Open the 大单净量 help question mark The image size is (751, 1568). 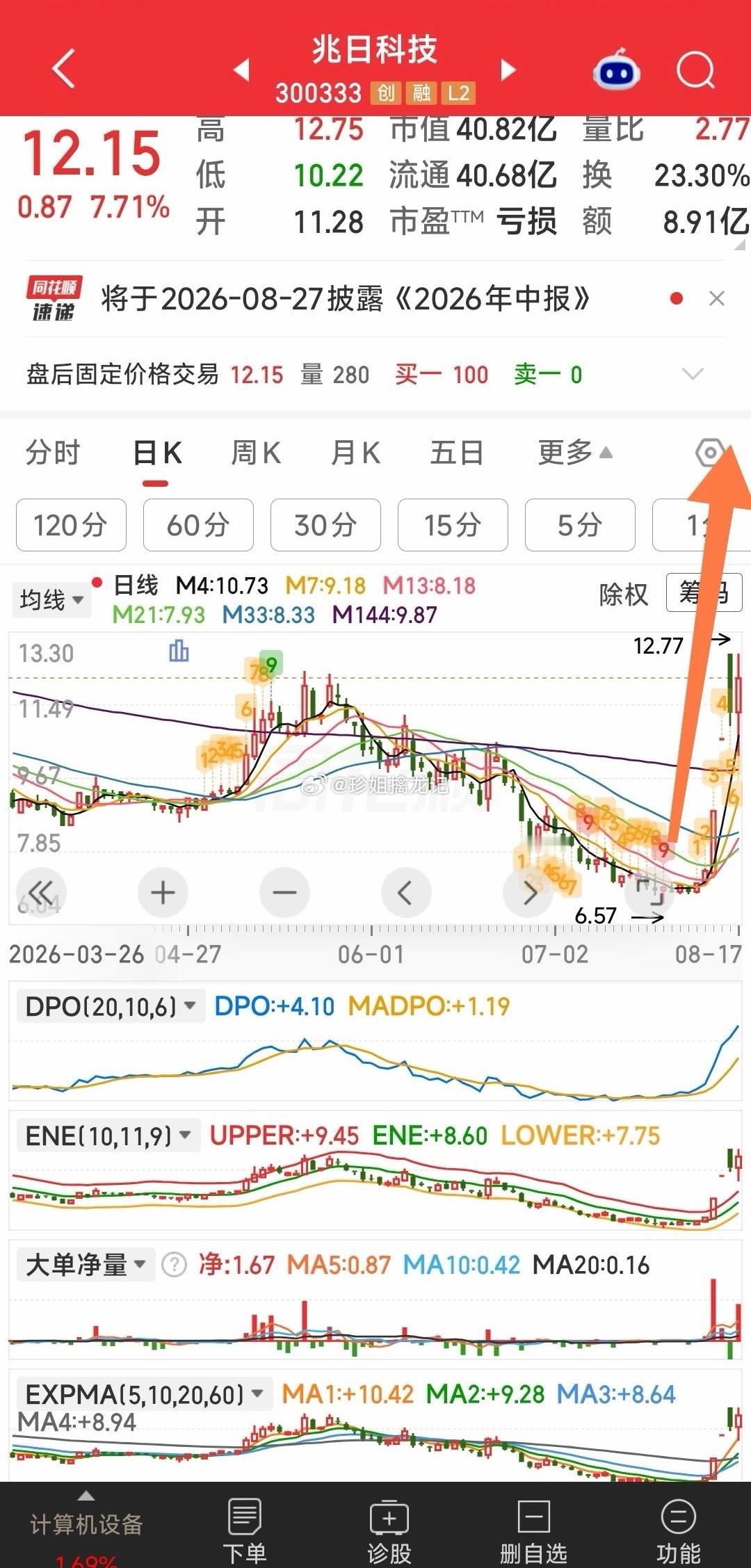click(x=174, y=1265)
